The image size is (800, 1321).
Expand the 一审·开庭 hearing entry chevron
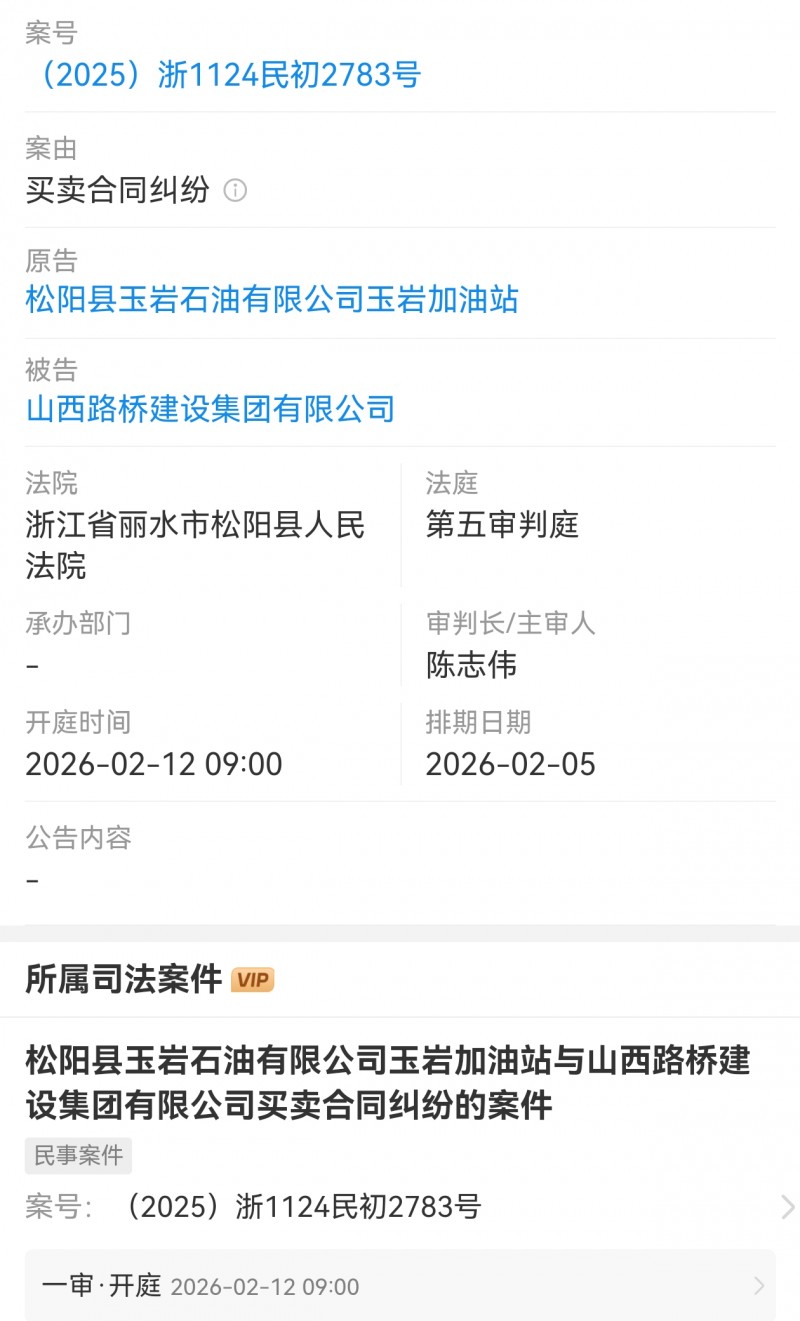point(761,1287)
